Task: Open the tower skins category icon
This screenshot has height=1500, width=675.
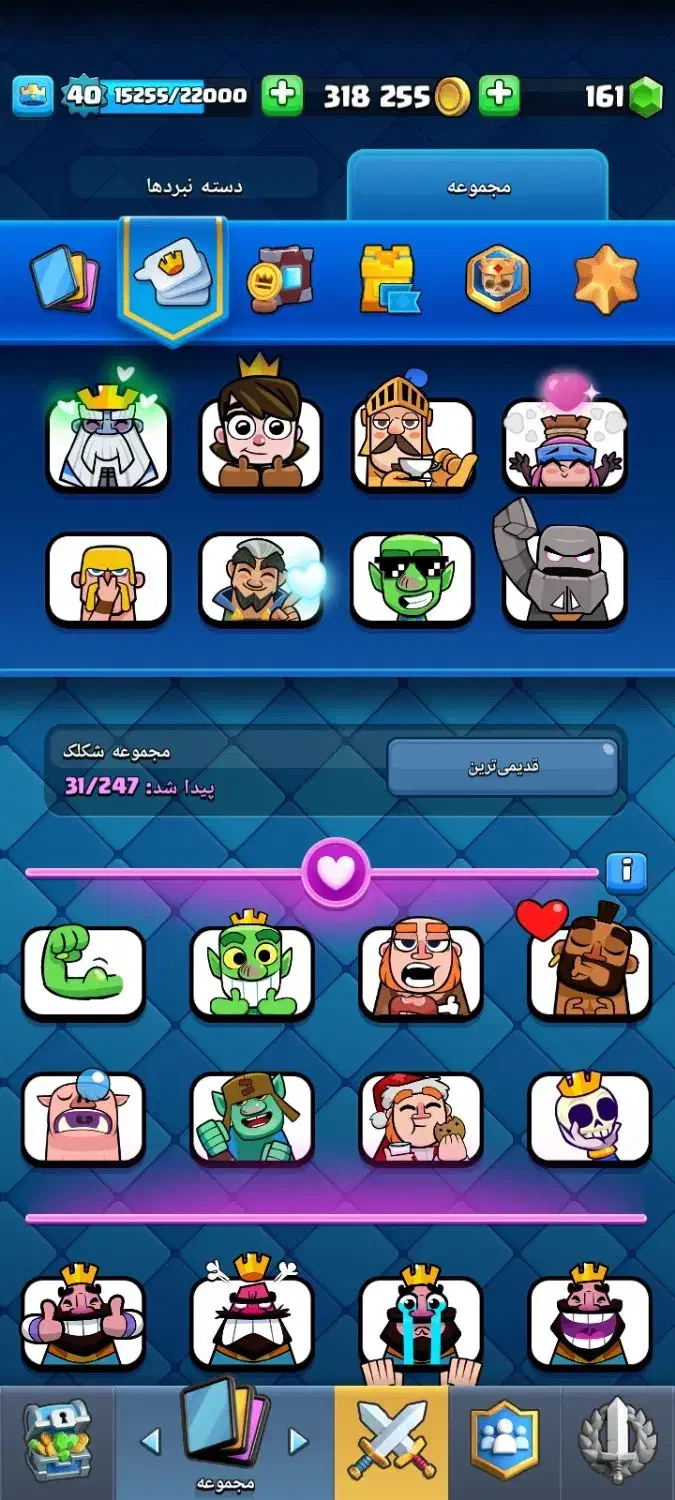Action: 389,279
